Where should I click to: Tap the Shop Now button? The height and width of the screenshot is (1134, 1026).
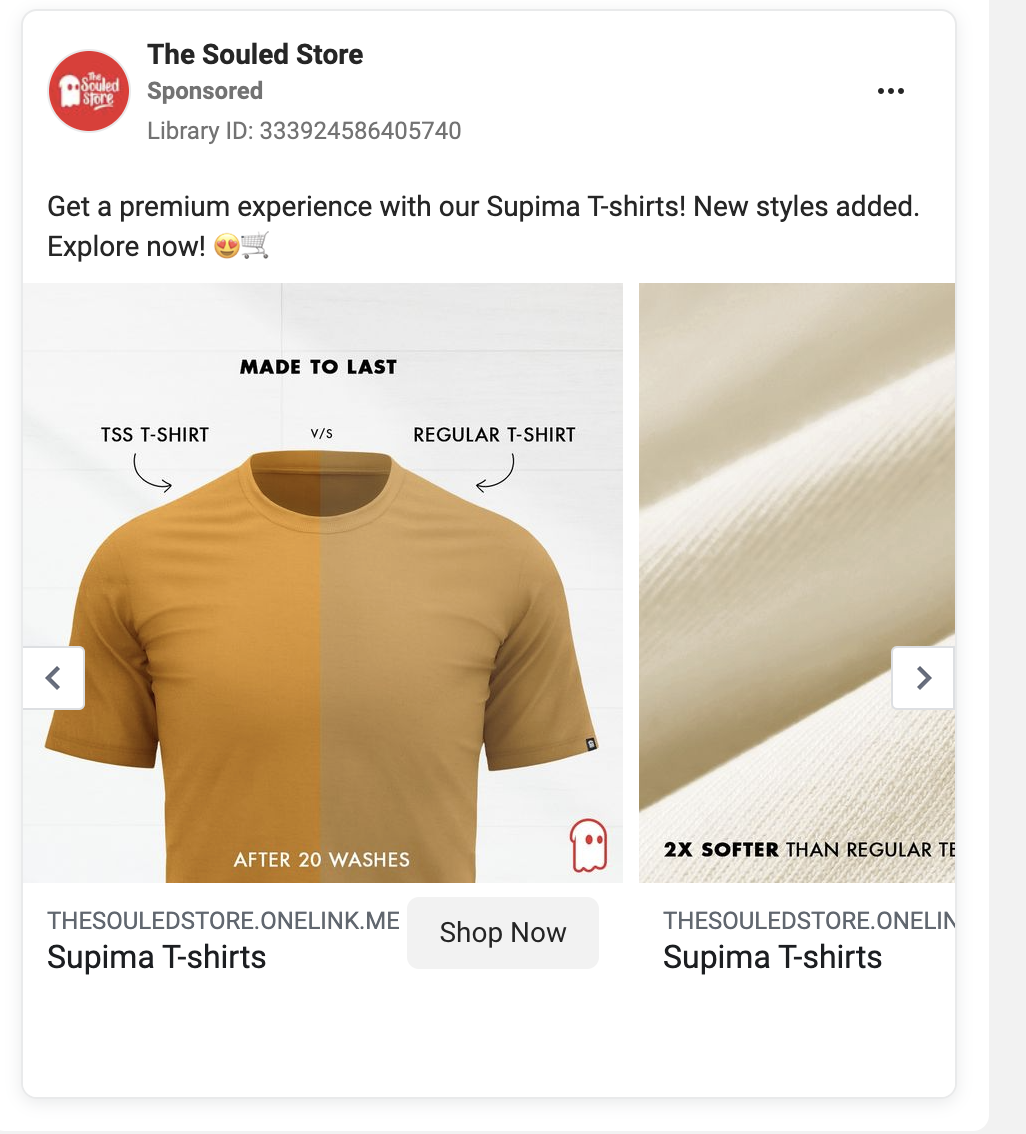(x=502, y=933)
